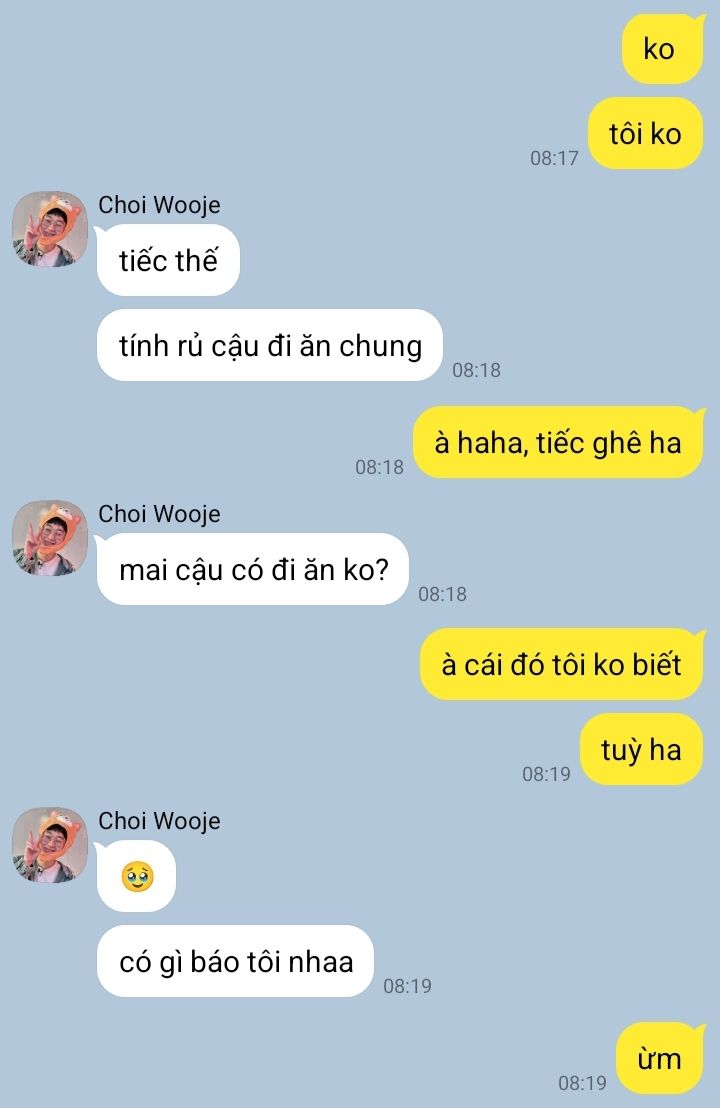Image resolution: width=720 pixels, height=1108 pixels.
Task: View Choi Wooje's profile photo above "có gì báo tôi nhaa"
Action: pyautogui.click(x=49, y=845)
